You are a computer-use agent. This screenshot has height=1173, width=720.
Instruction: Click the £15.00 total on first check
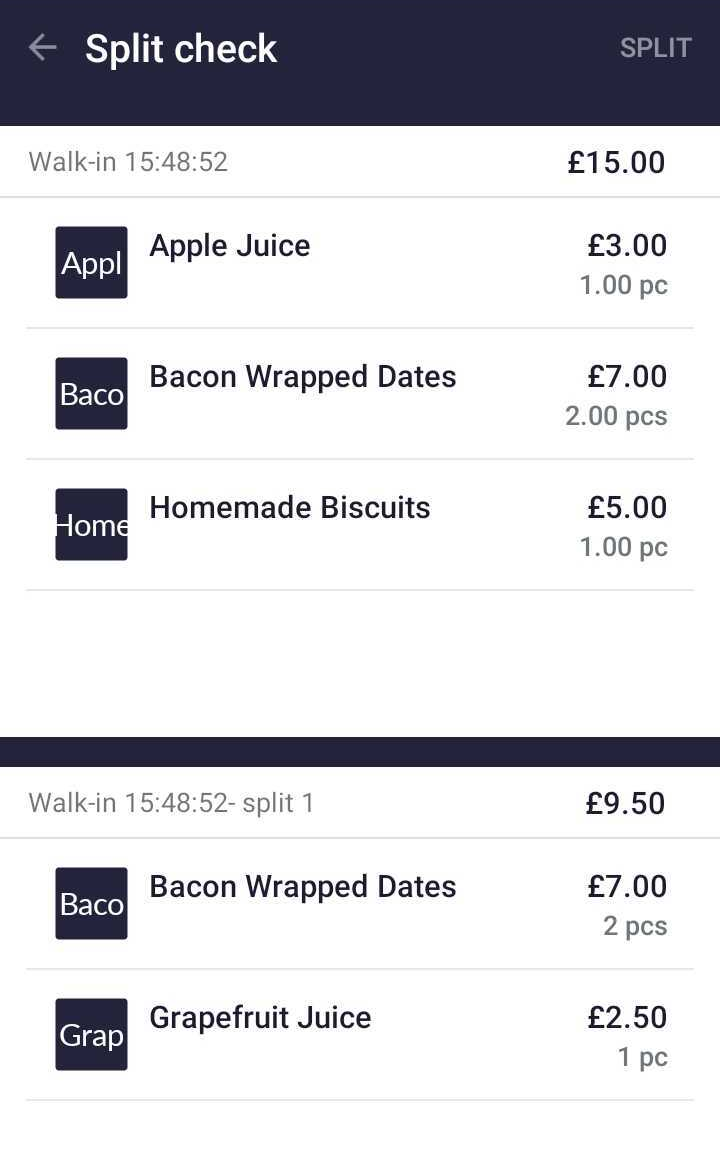coord(616,161)
